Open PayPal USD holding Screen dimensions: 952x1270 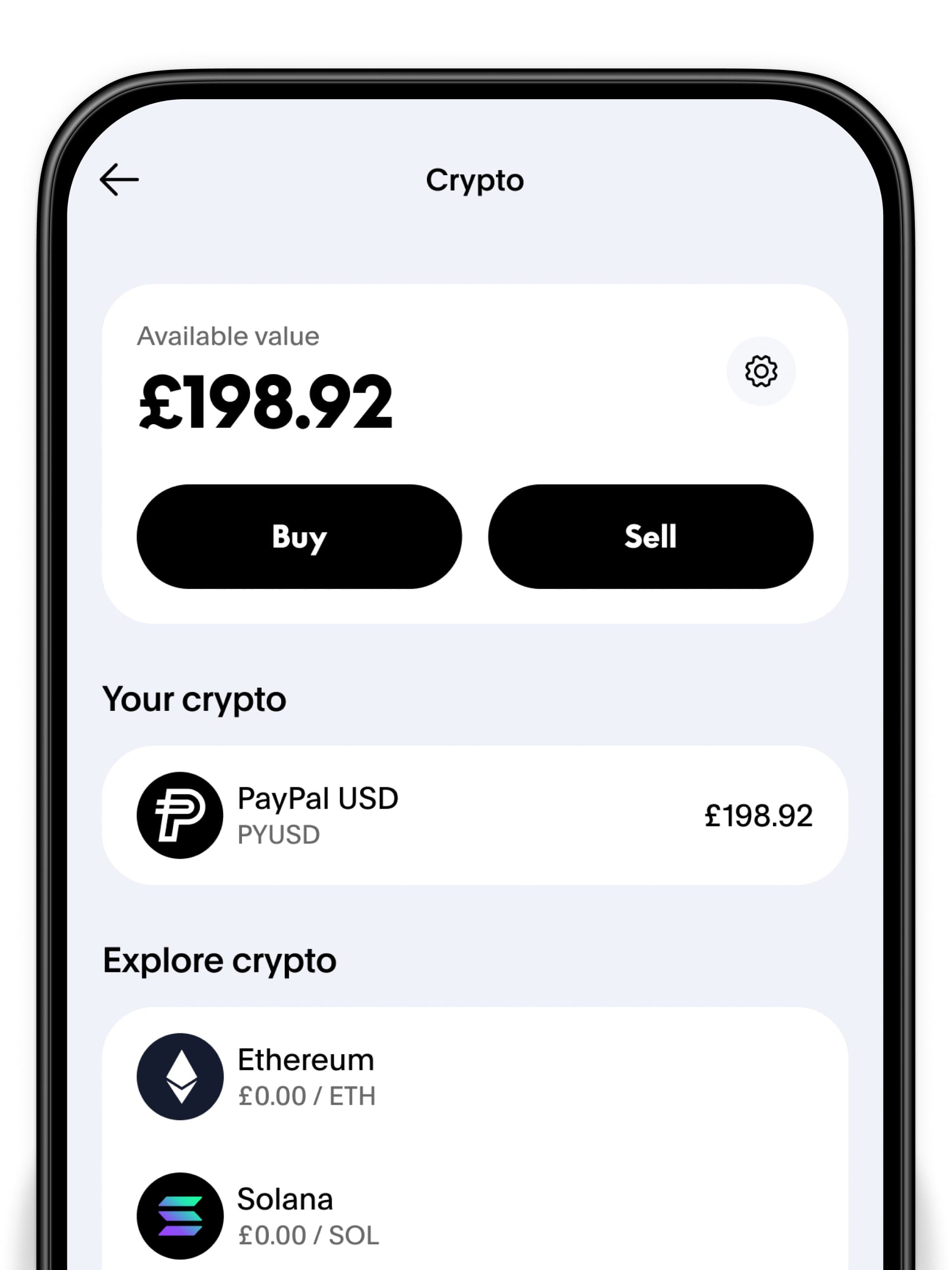coord(475,815)
